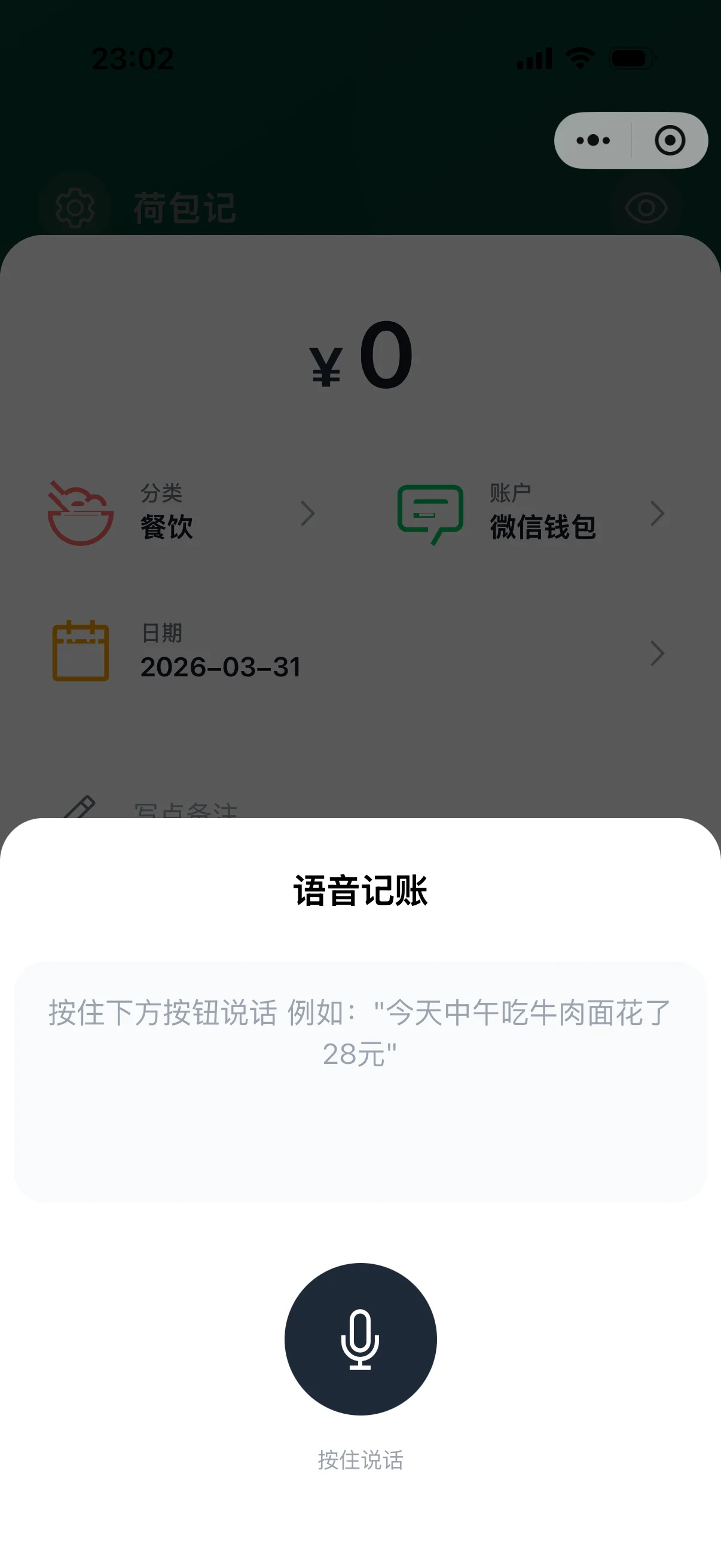Click the green chat bubble account icon

[x=430, y=513]
